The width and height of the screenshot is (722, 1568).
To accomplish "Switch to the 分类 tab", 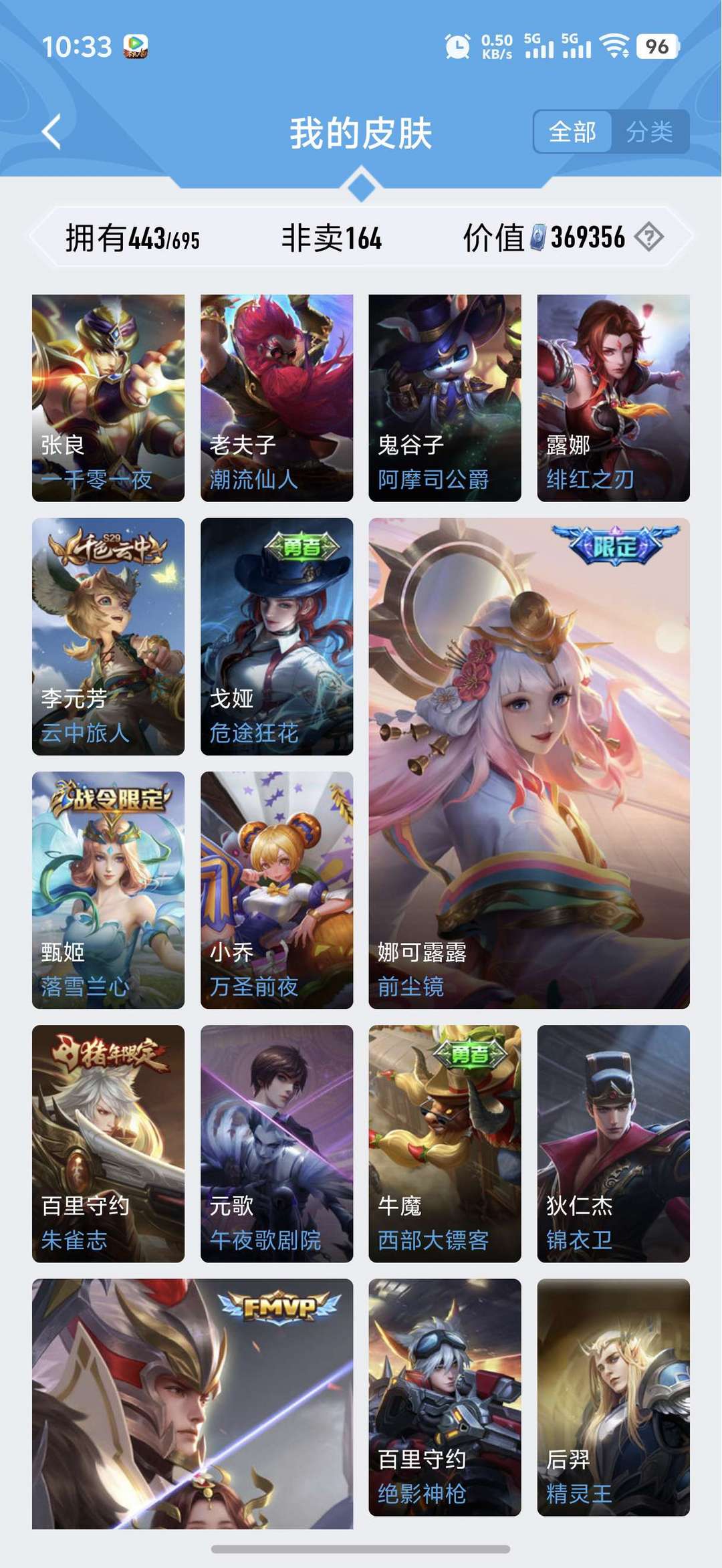I will [650, 132].
